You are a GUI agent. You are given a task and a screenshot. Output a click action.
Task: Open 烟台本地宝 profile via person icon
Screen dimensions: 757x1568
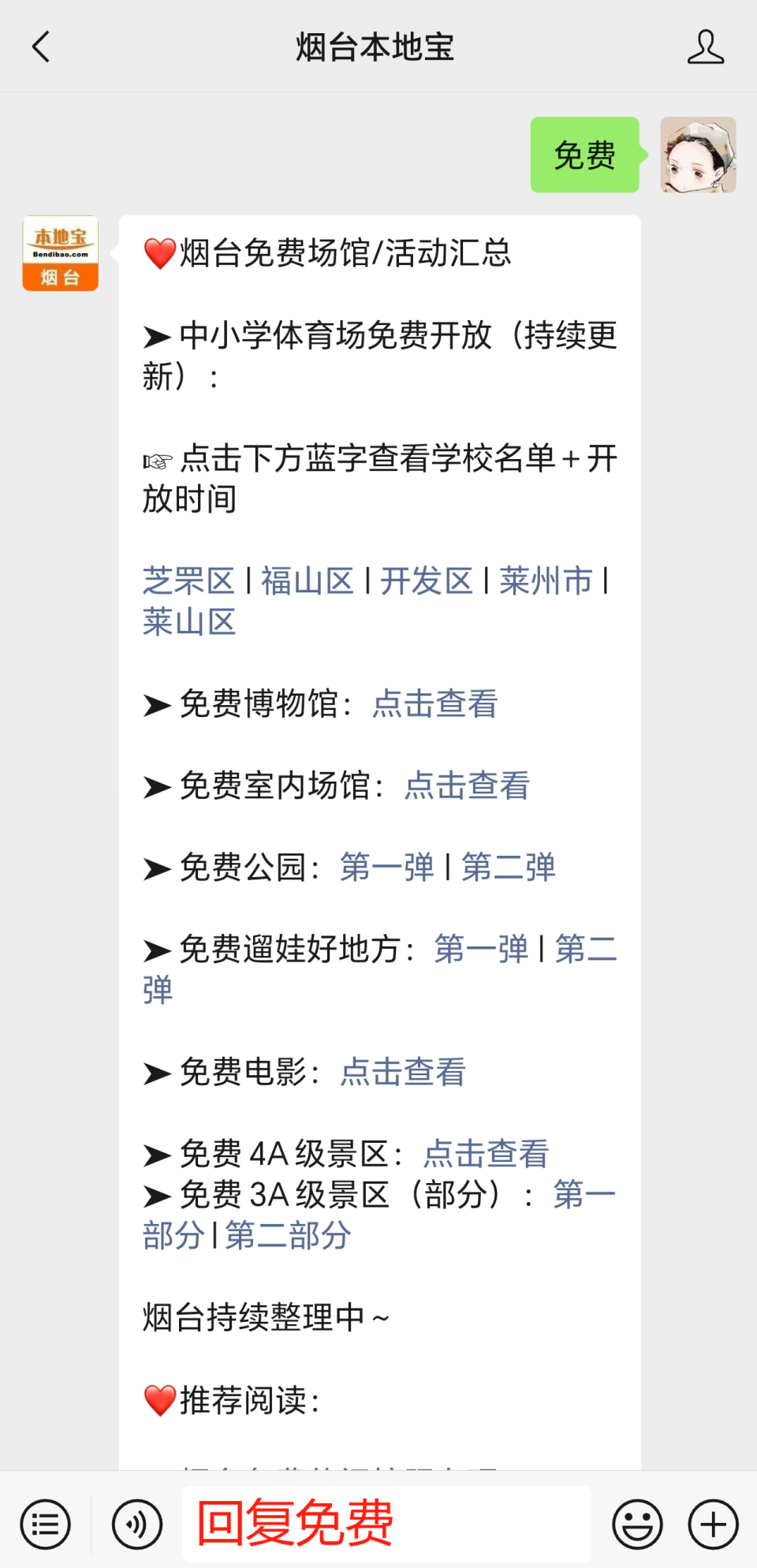tap(707, 47)
